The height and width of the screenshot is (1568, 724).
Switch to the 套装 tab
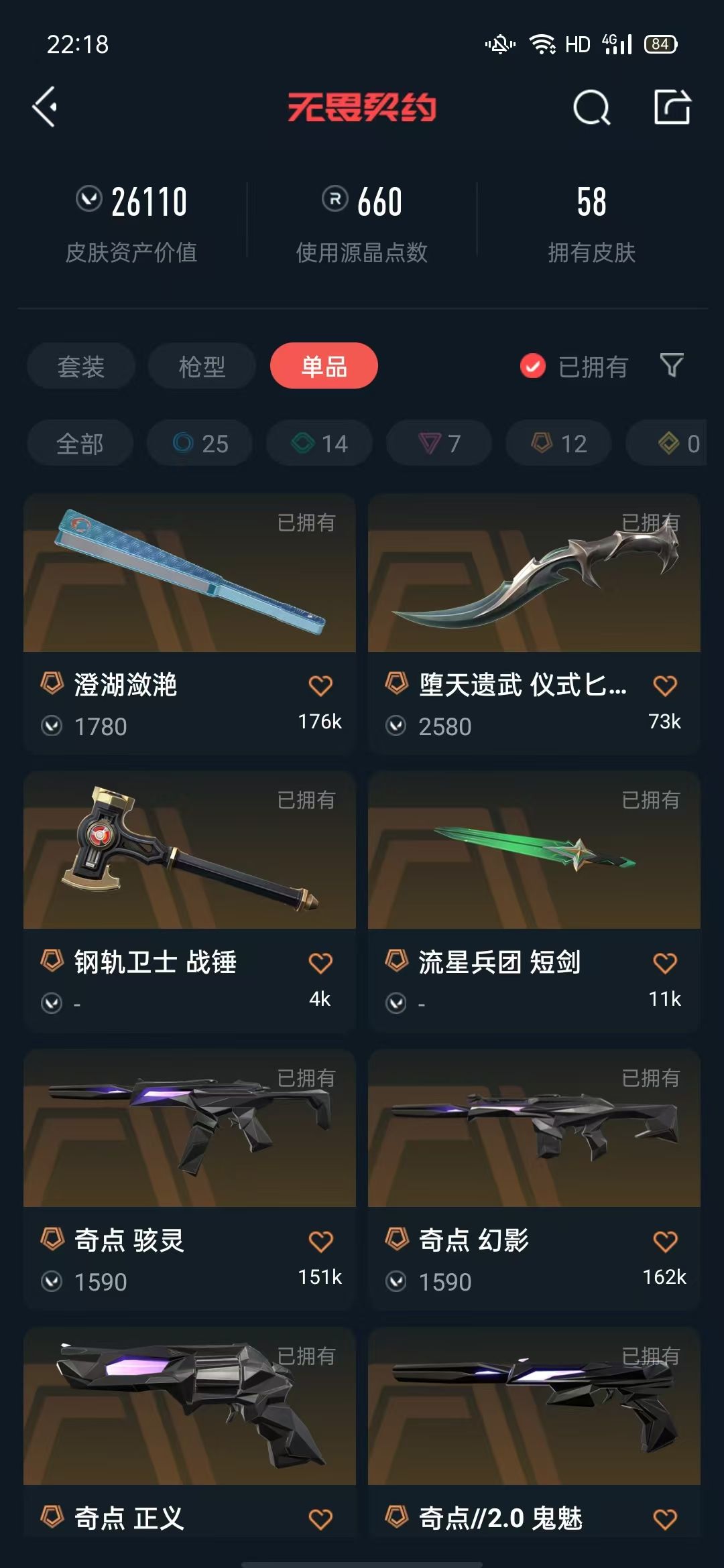[81, 366]
